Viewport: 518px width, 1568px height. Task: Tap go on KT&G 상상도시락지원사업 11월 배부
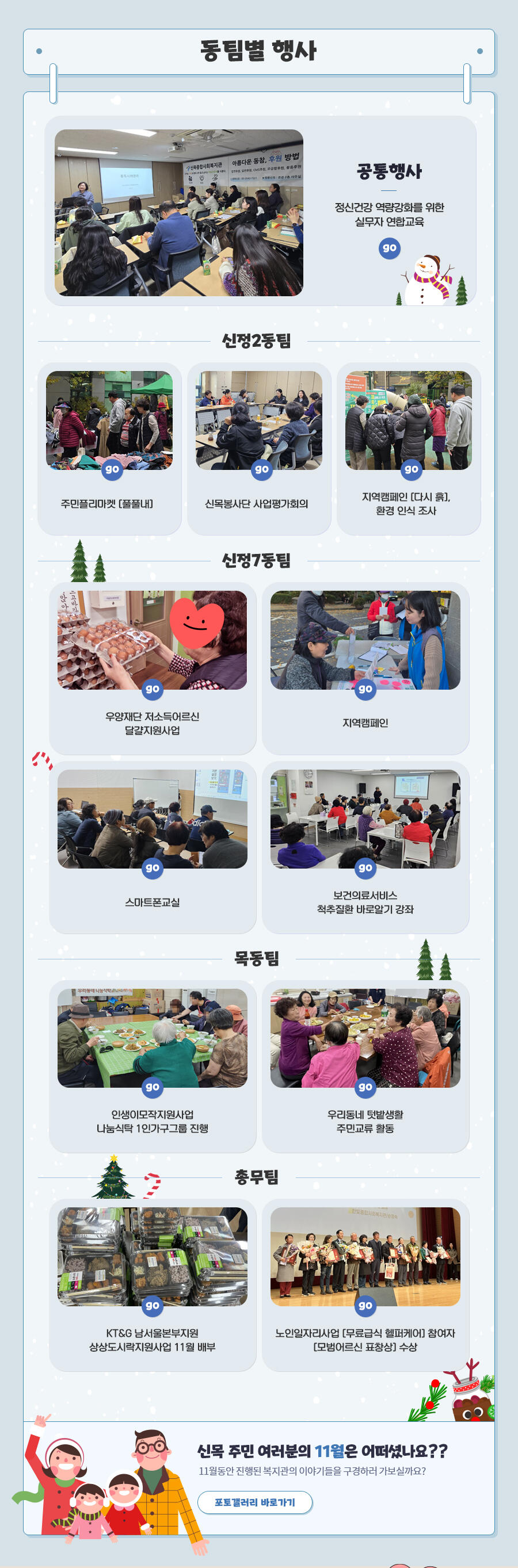(153, 1305)
